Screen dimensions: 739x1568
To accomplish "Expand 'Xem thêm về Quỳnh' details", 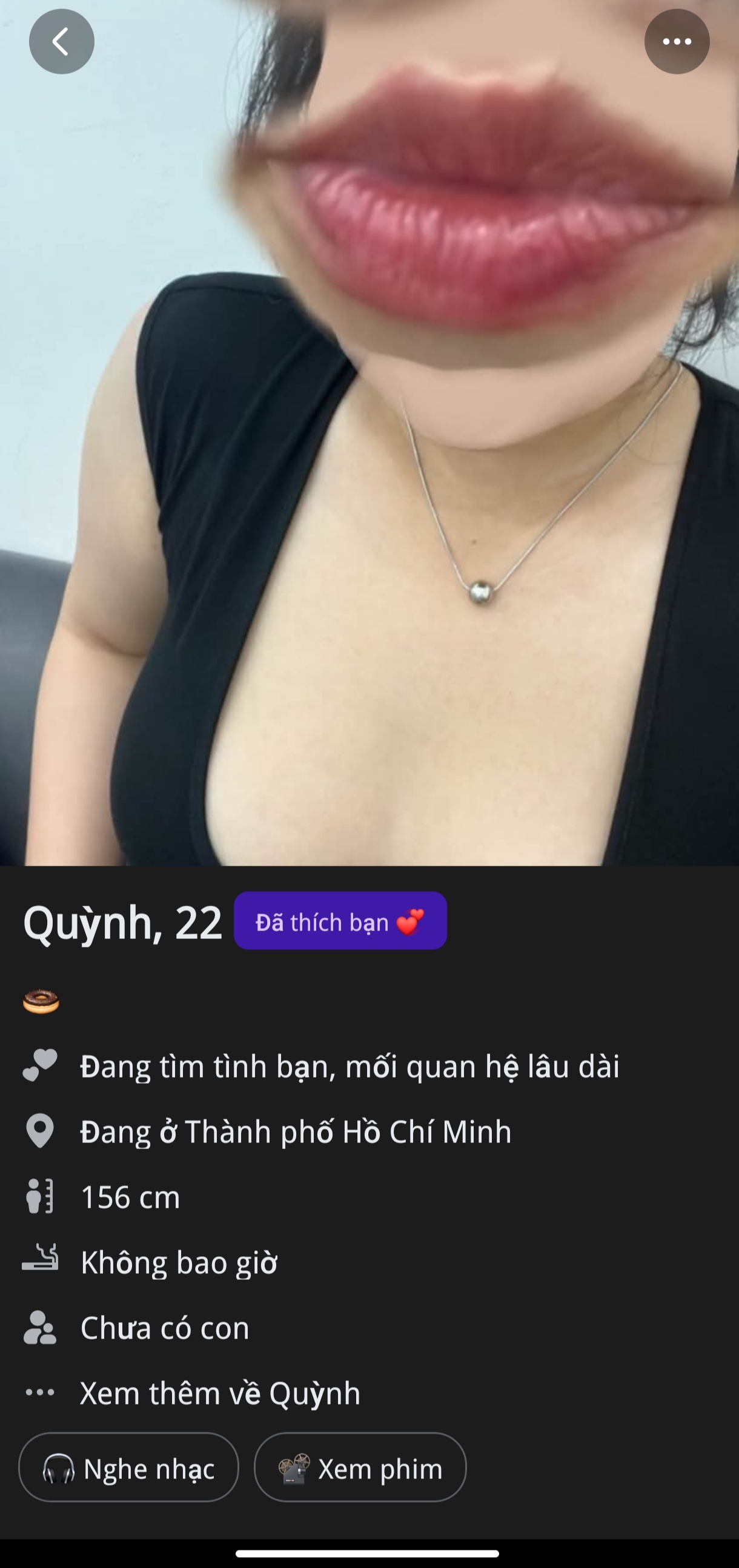I will tap(219, 1393).
